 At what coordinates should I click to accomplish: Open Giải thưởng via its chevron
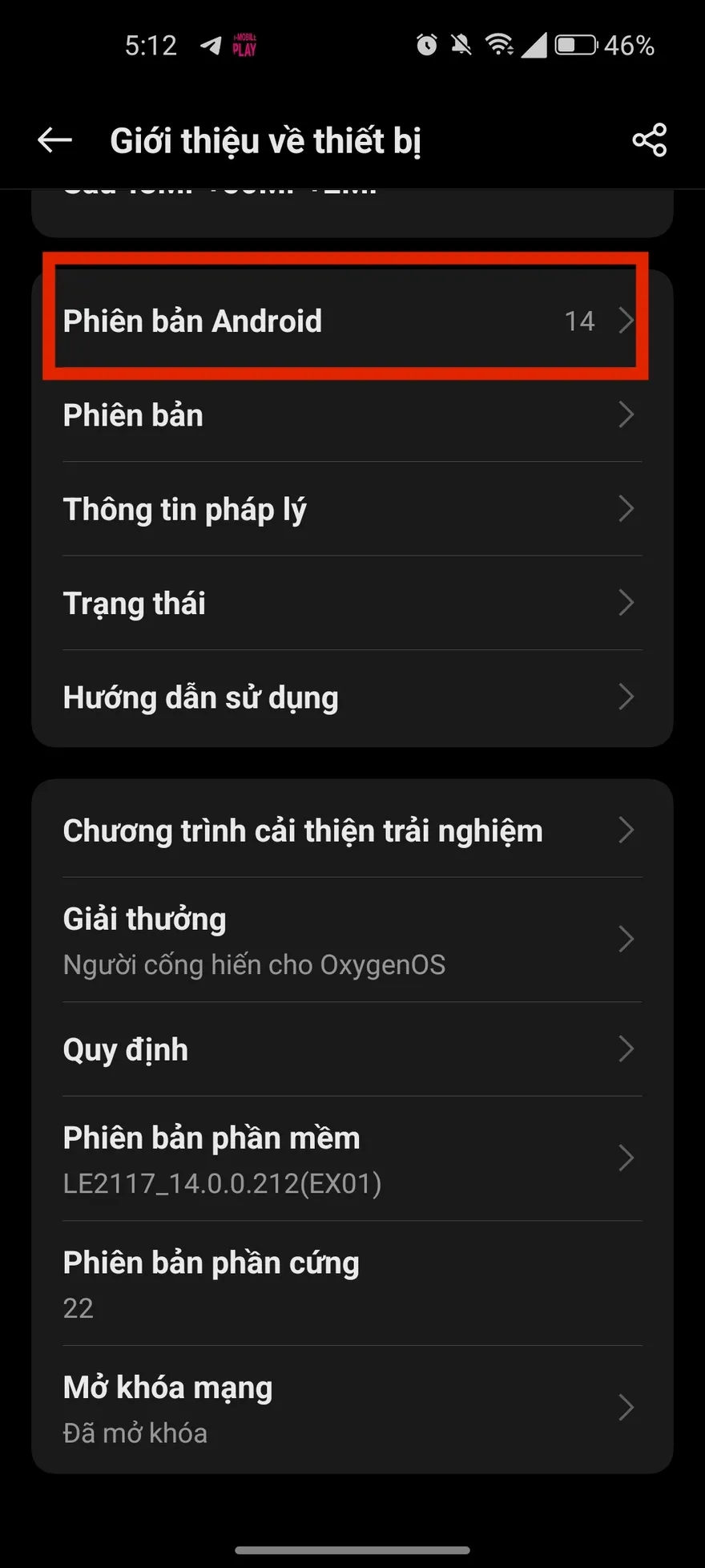627,940
